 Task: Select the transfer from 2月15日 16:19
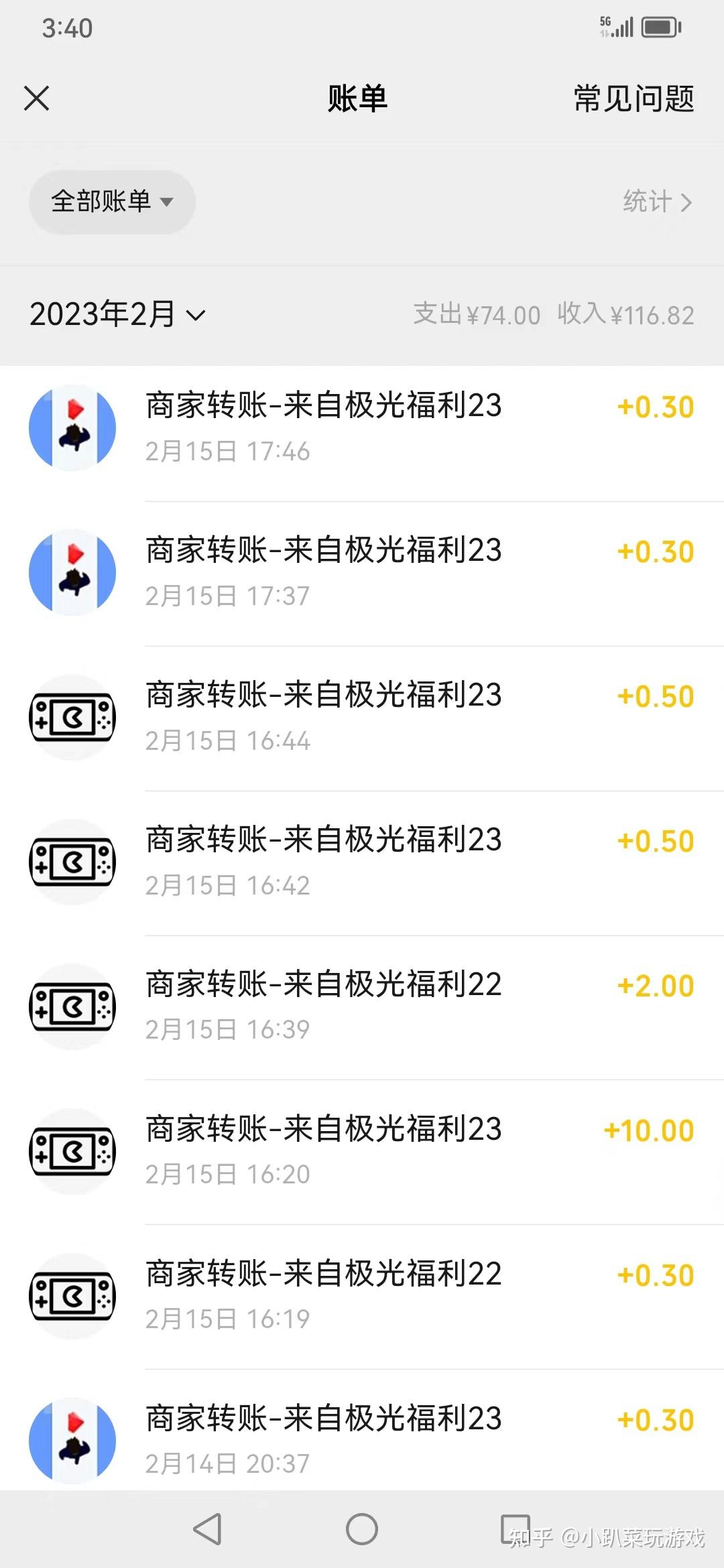(362, 1297)
